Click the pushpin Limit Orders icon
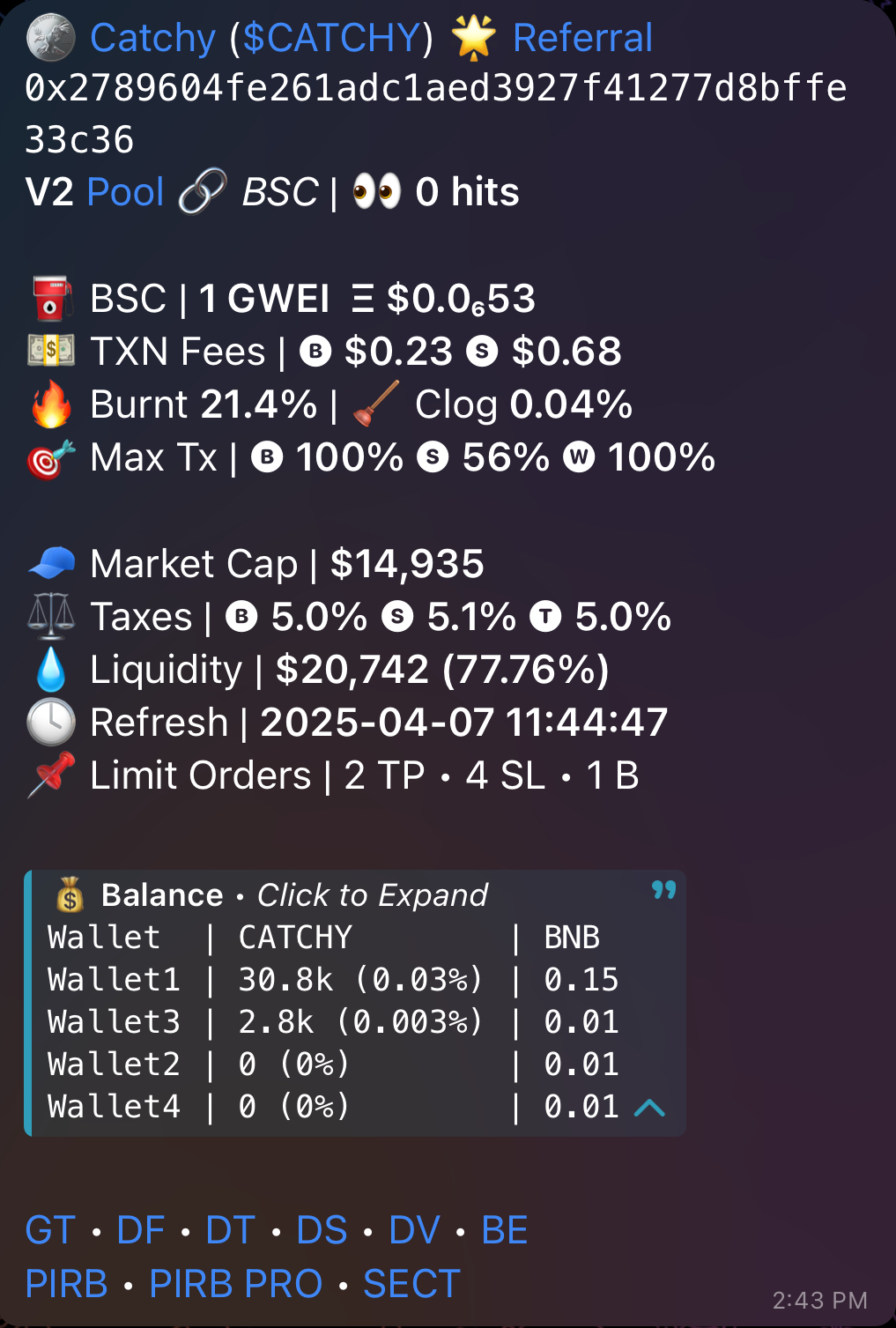This screenshot has width=896, height=1328. click(x=51, y=775)
